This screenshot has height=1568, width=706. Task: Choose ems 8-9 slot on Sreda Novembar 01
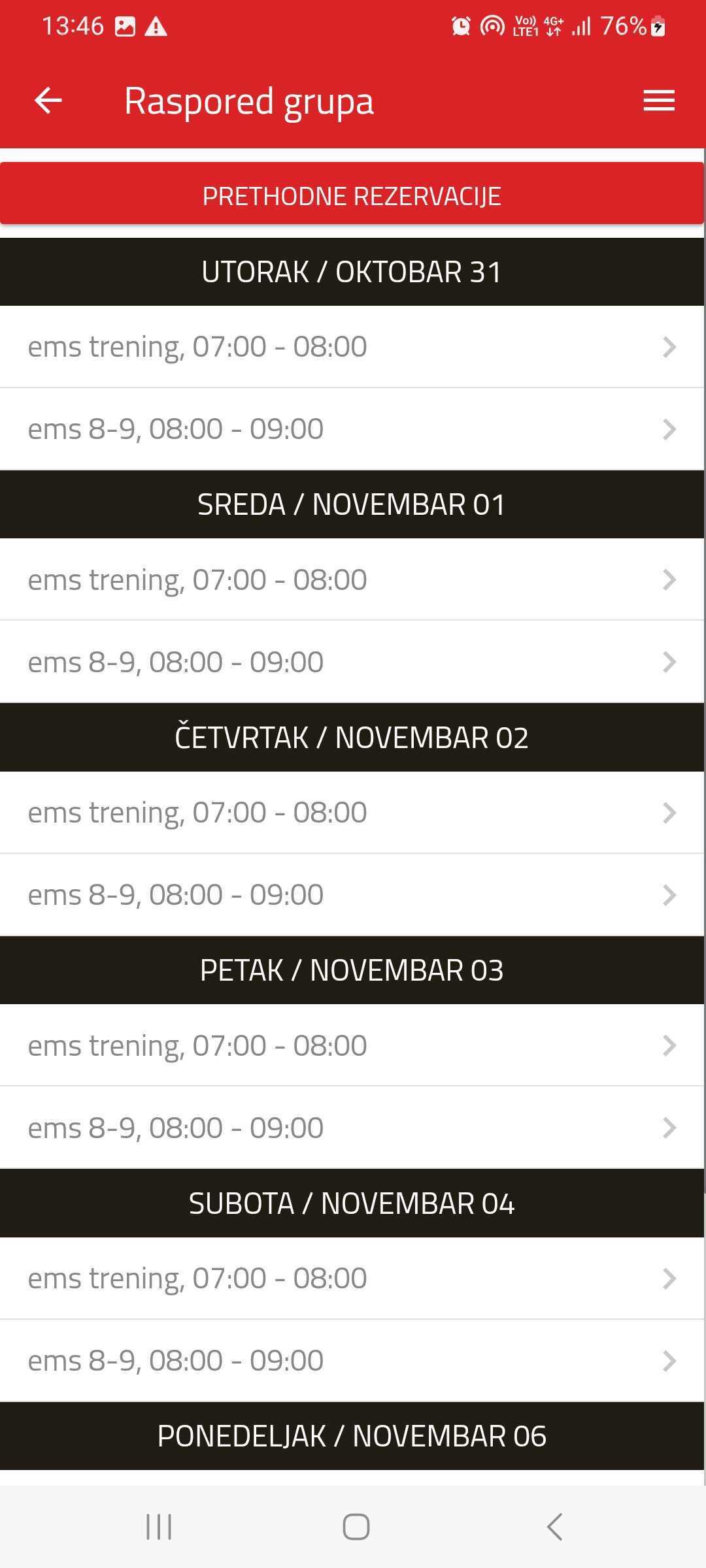(352, 662)
